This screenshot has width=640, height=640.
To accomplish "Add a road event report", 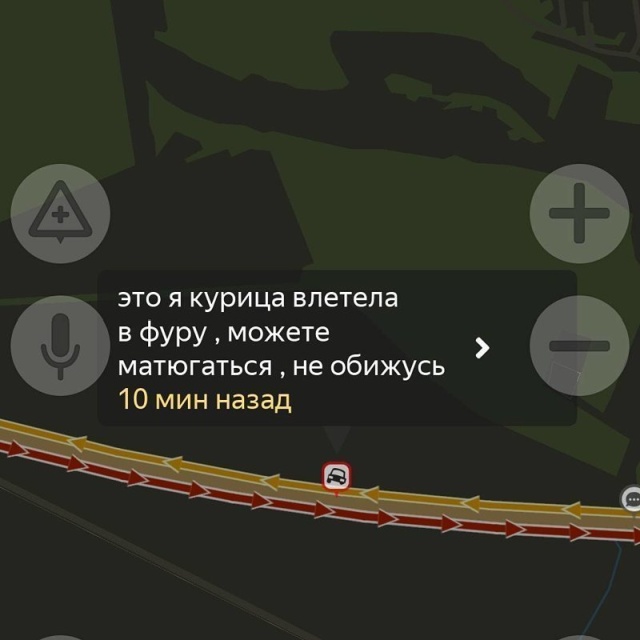I will click(60, 213).
